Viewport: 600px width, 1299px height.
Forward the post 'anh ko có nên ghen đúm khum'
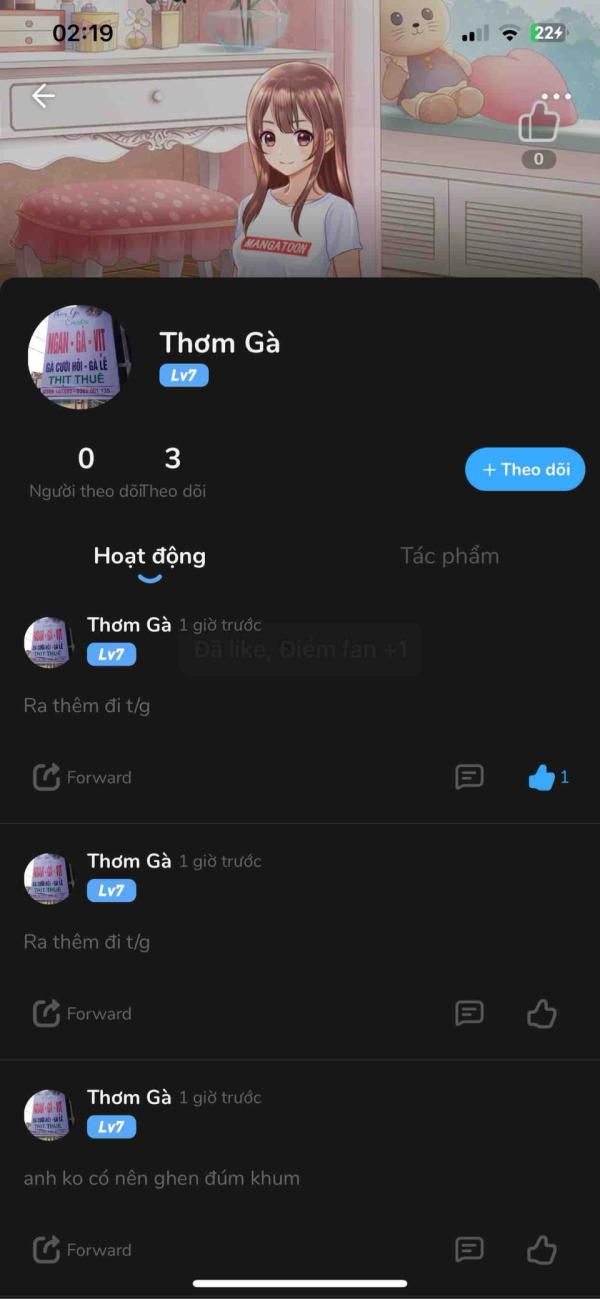click(82, 1249)
